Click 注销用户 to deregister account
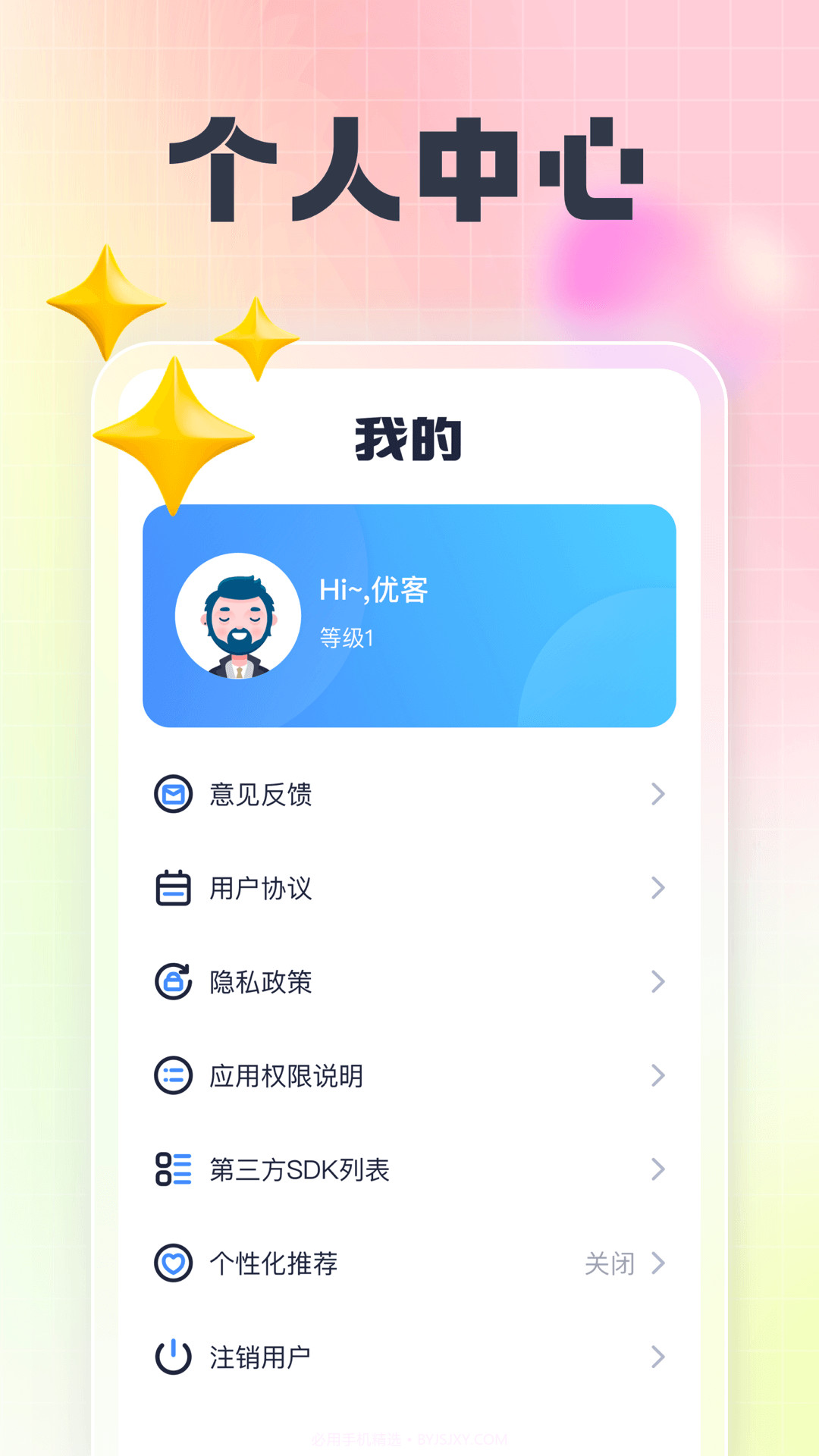The height and width of the screenshot is (1456, 819). (x=258, y=1356)
